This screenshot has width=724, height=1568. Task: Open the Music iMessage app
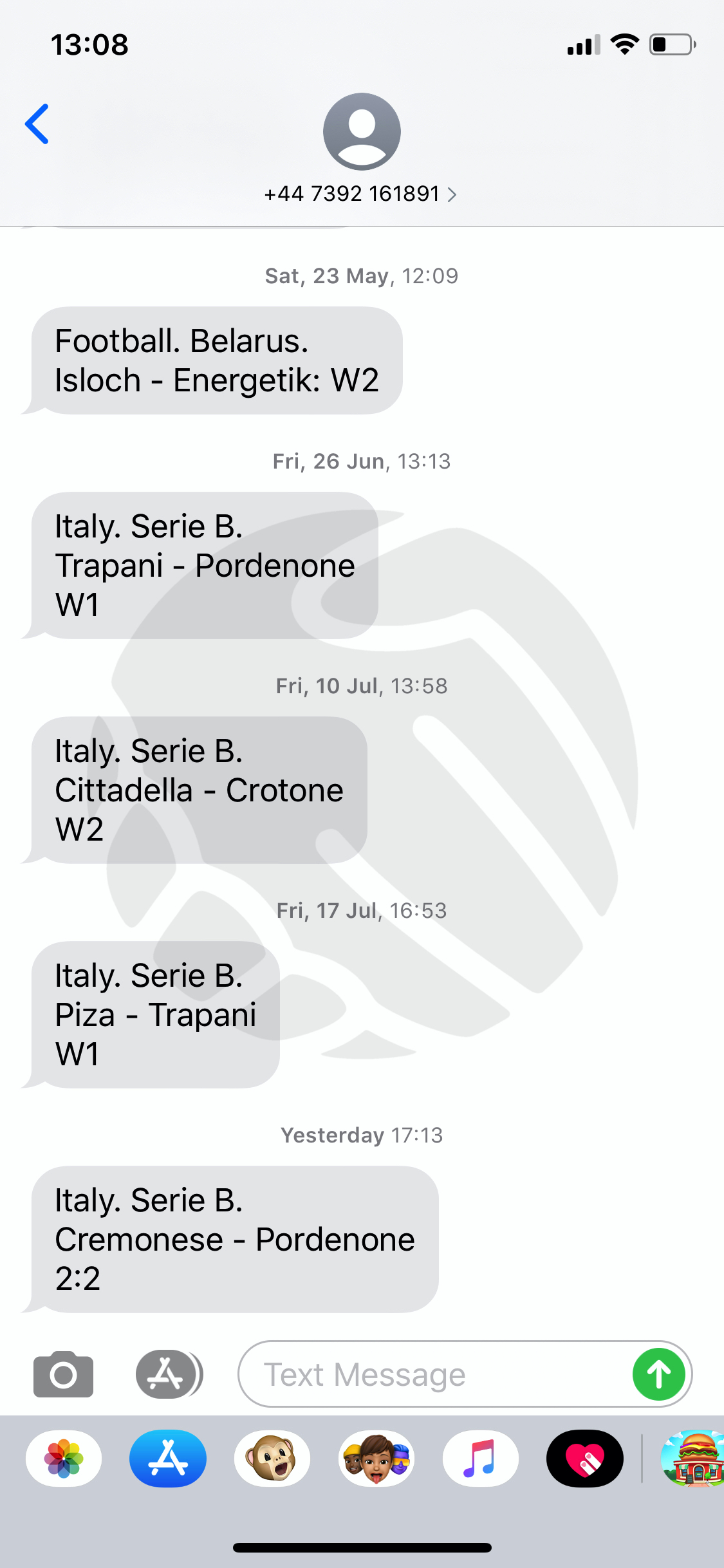coord(481,1459)
